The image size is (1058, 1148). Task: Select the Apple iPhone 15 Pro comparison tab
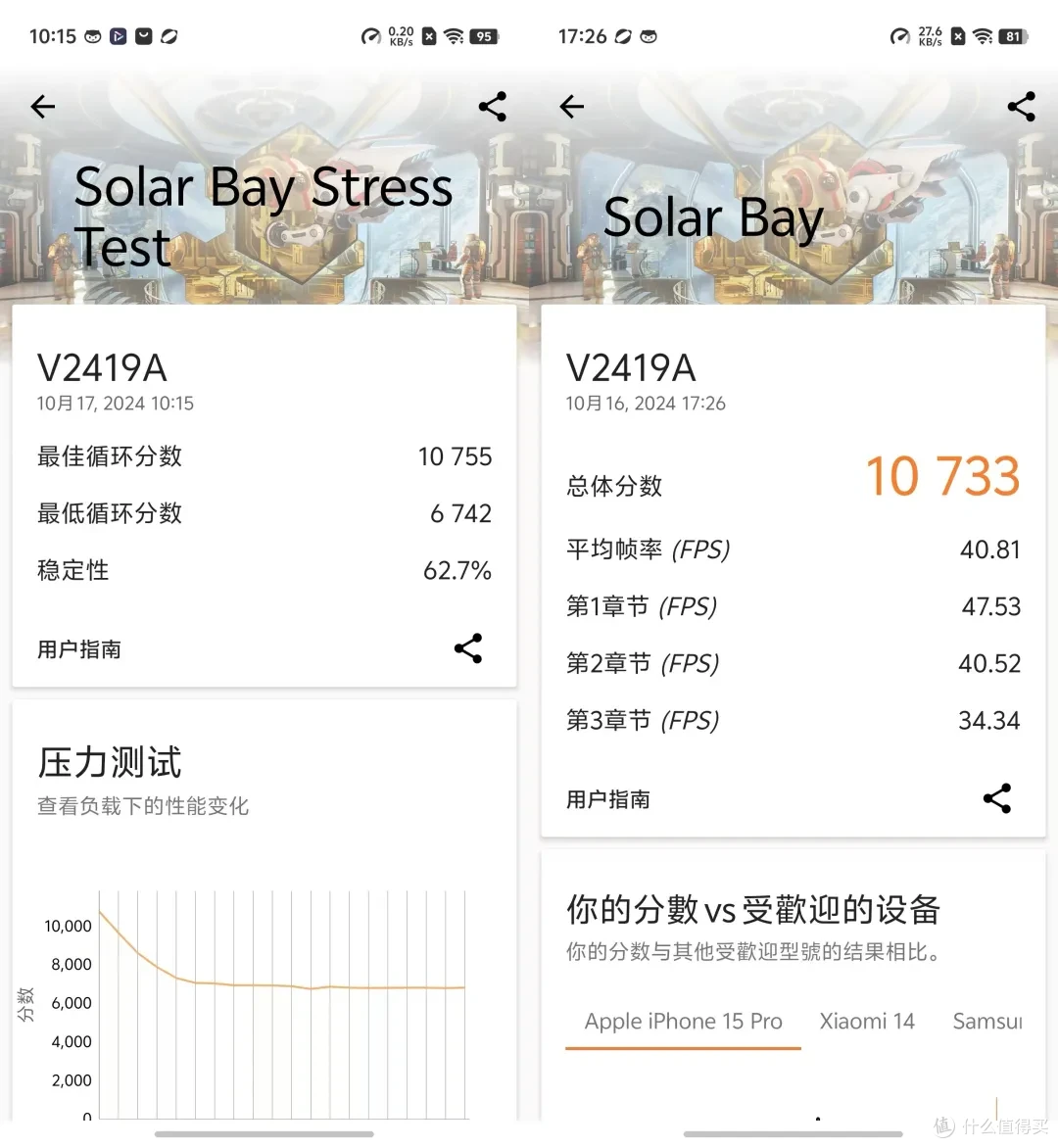pyautogui.click(x=683, y=1022)
